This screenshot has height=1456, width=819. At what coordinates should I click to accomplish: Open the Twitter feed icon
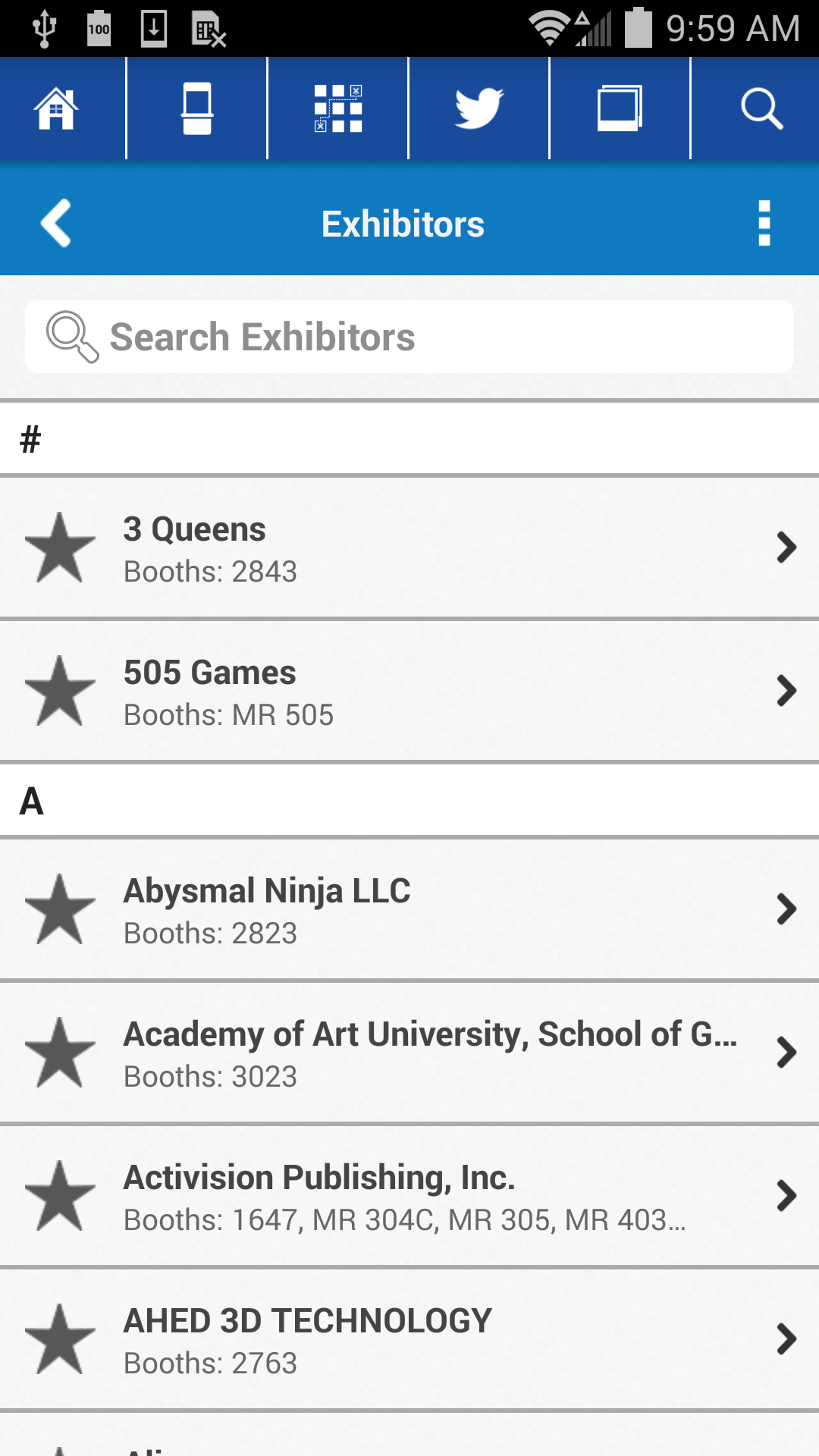point(479,108)
